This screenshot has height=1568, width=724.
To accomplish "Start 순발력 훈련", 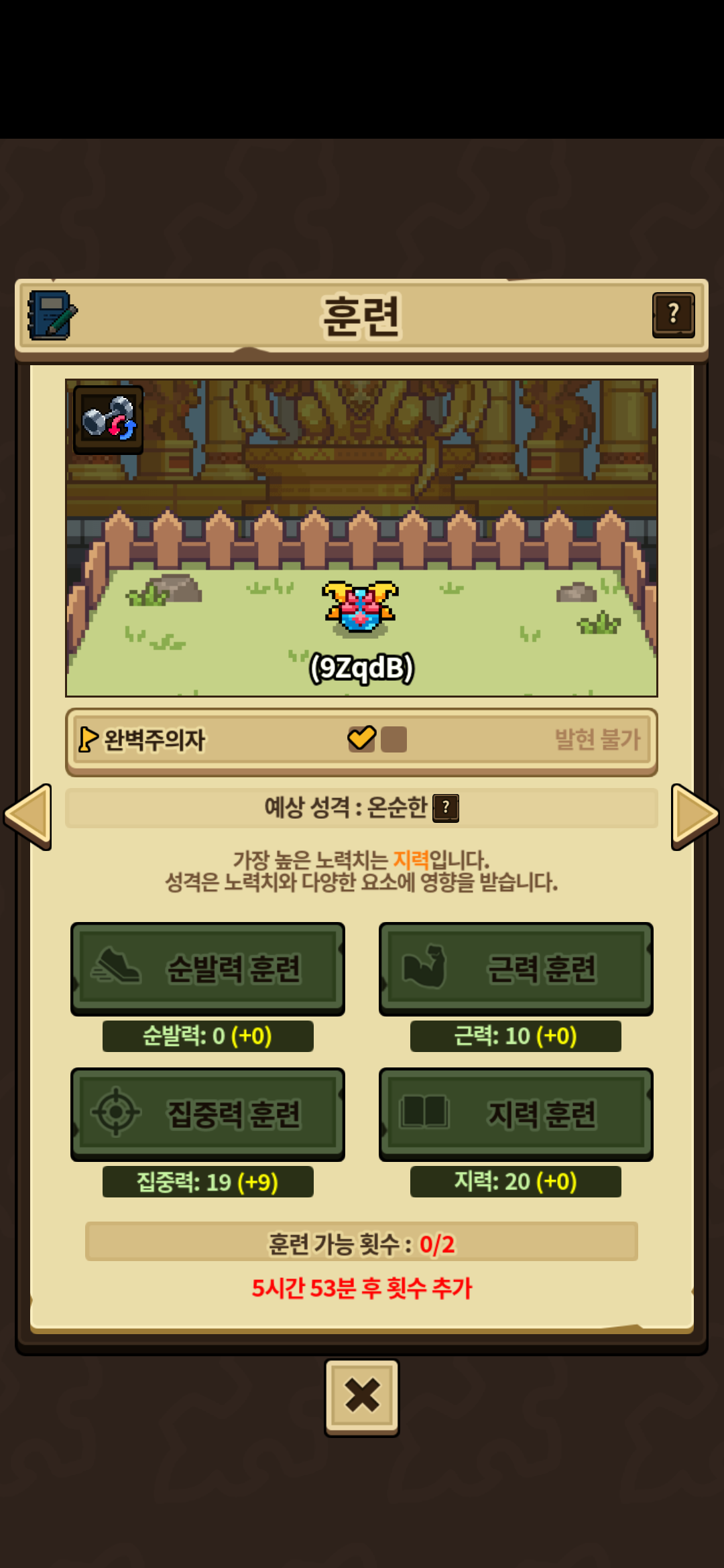I will coord(208,968).
